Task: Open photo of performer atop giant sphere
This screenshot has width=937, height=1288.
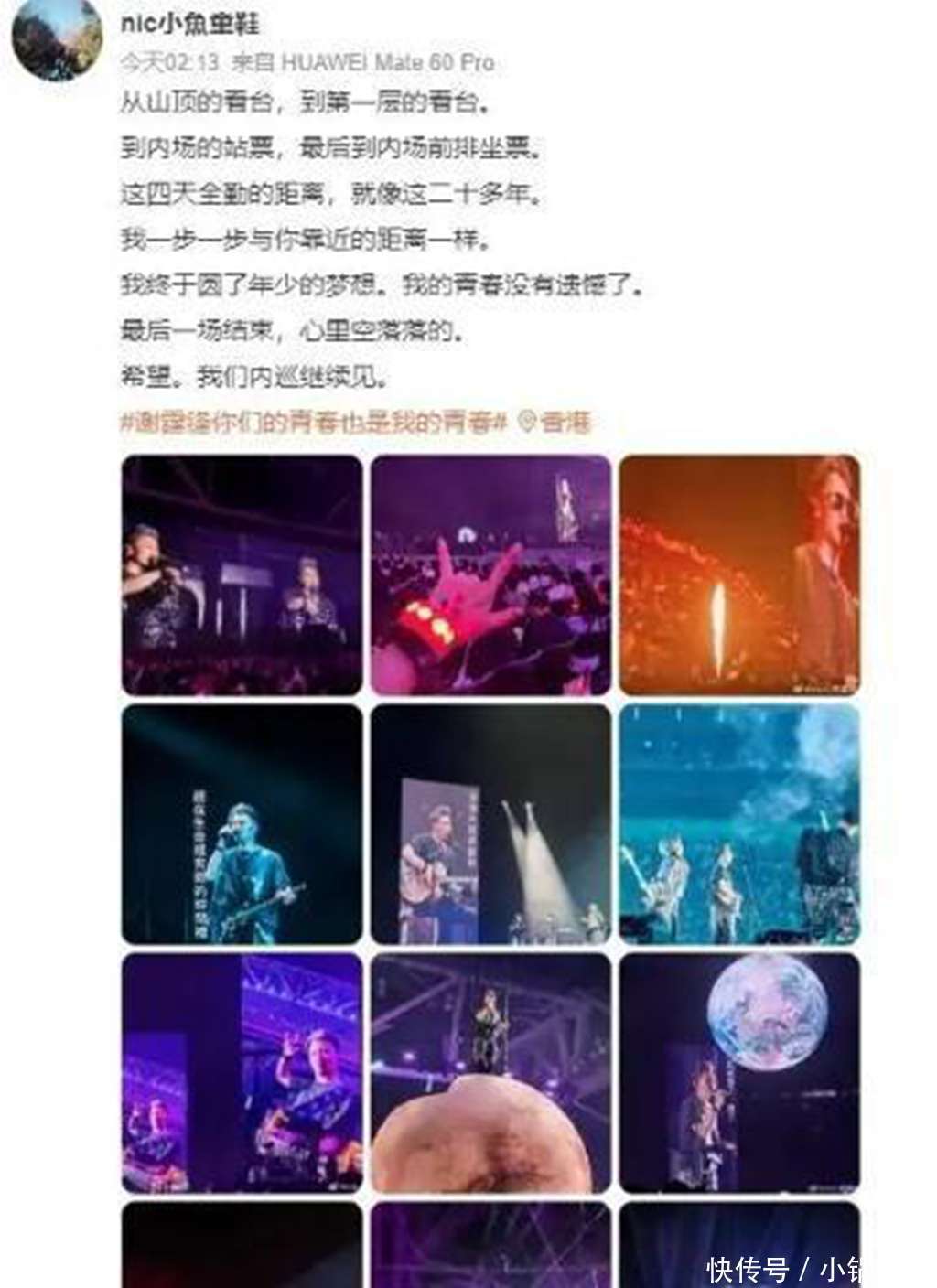Action: point(490,1073)
